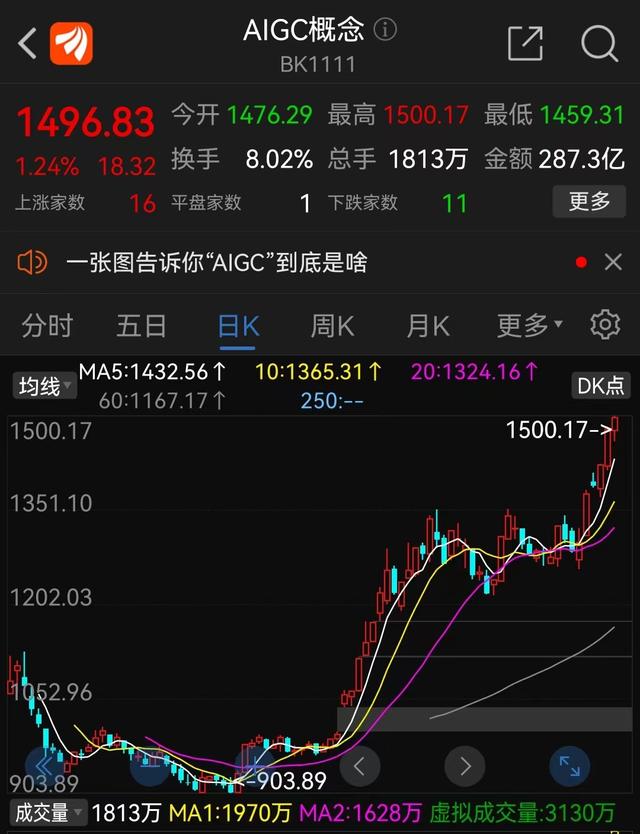Open the "一张图告诉你AIGC到底是啥" news banner
This screenshot has height=834, width=640.
[x=217, y=263]
